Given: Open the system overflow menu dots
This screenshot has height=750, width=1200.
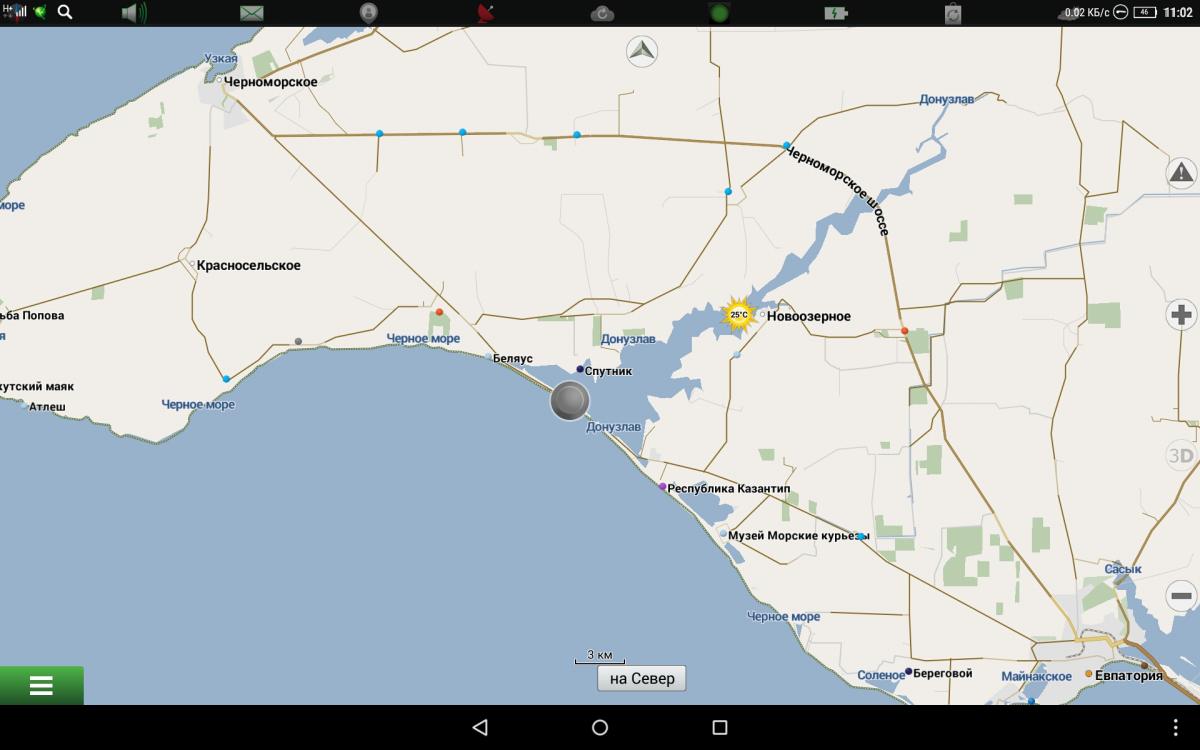Looking at the screenshot, I should 1175,727.
